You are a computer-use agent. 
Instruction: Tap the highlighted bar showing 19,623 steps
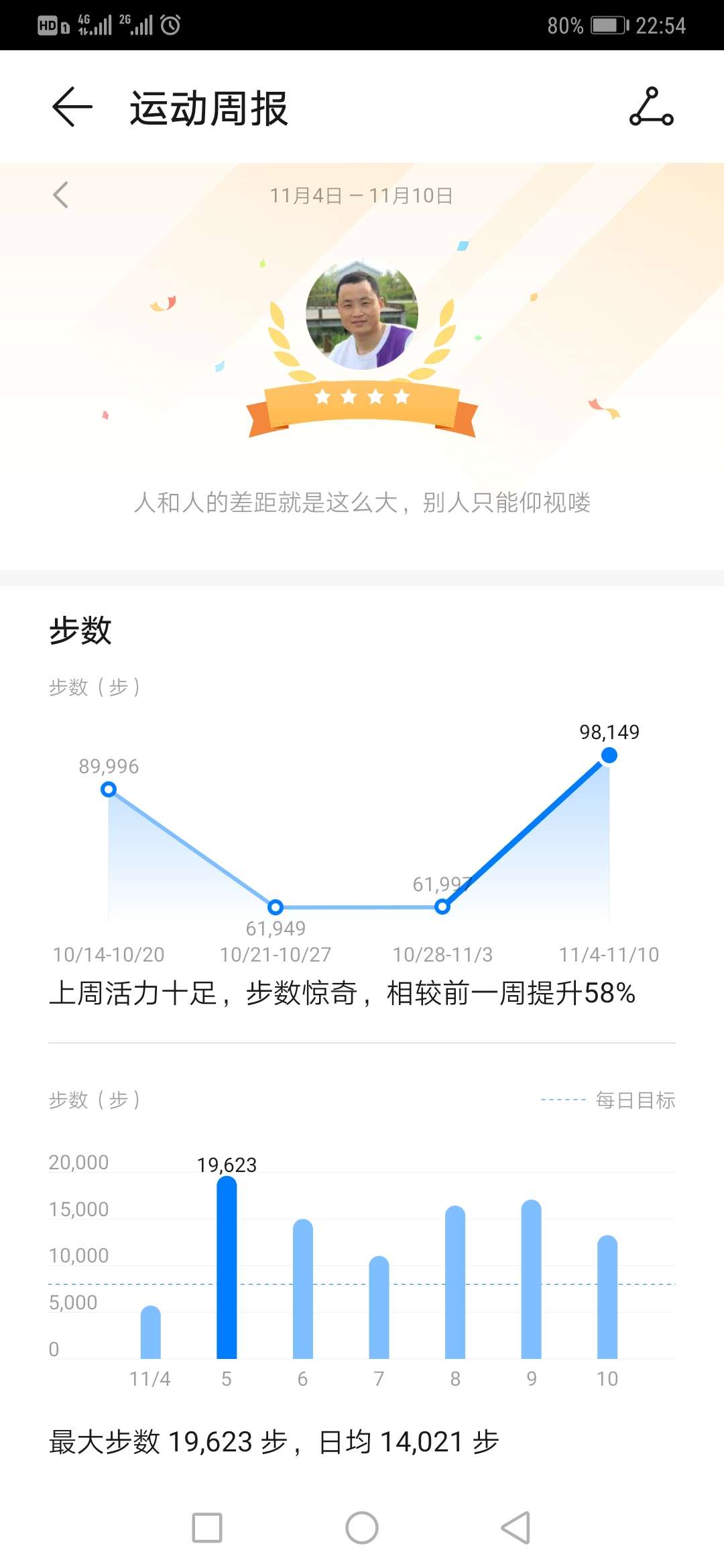227,1267
